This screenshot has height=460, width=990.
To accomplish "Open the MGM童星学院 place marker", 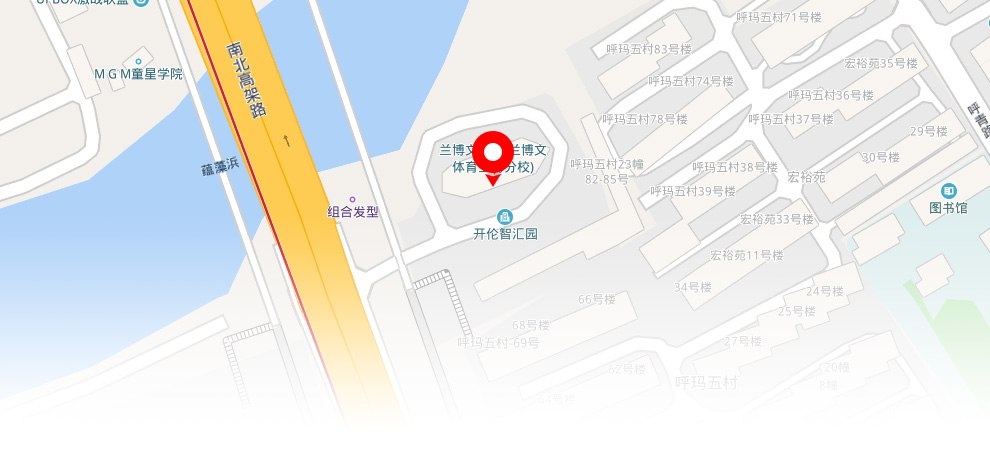I will tap(138, 62).
